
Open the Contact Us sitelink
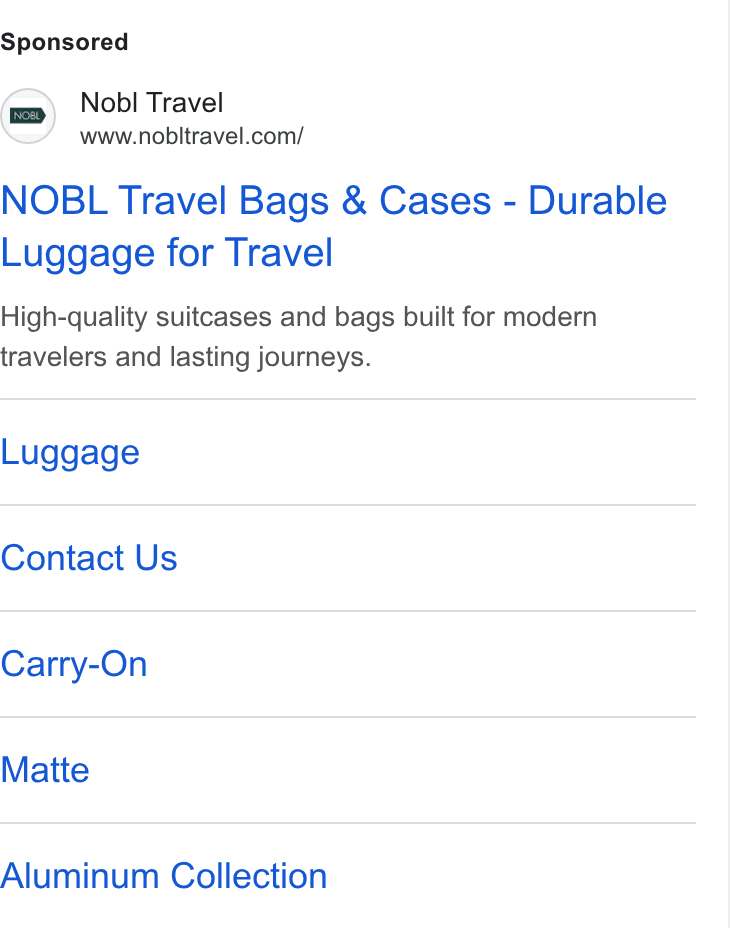pyautogui.click(x=89, y=558)
